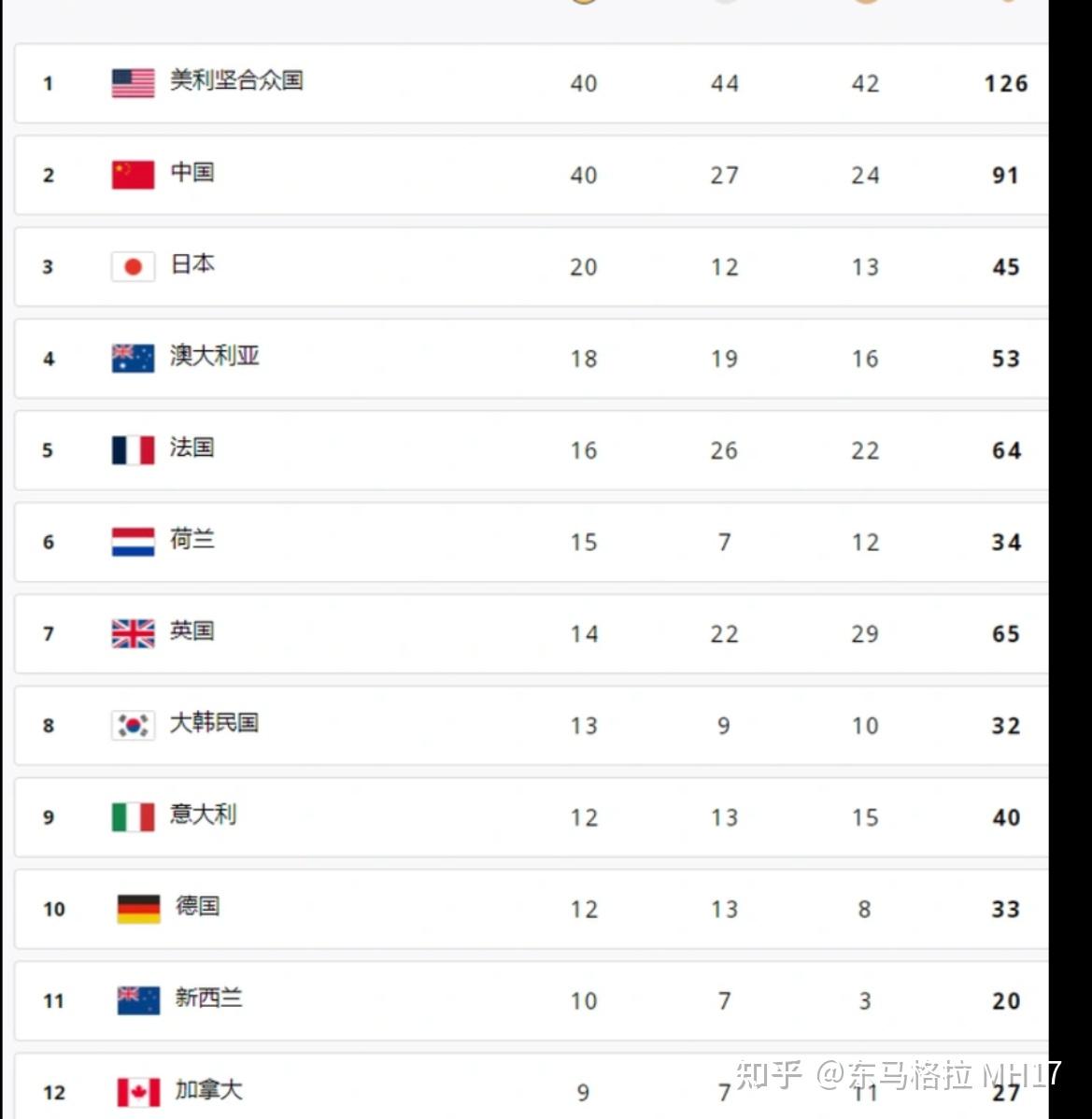Click the 126 total medals for 美利坚合众国
This screenshot has width=1092, height=1119.
tap(1004, 83)
